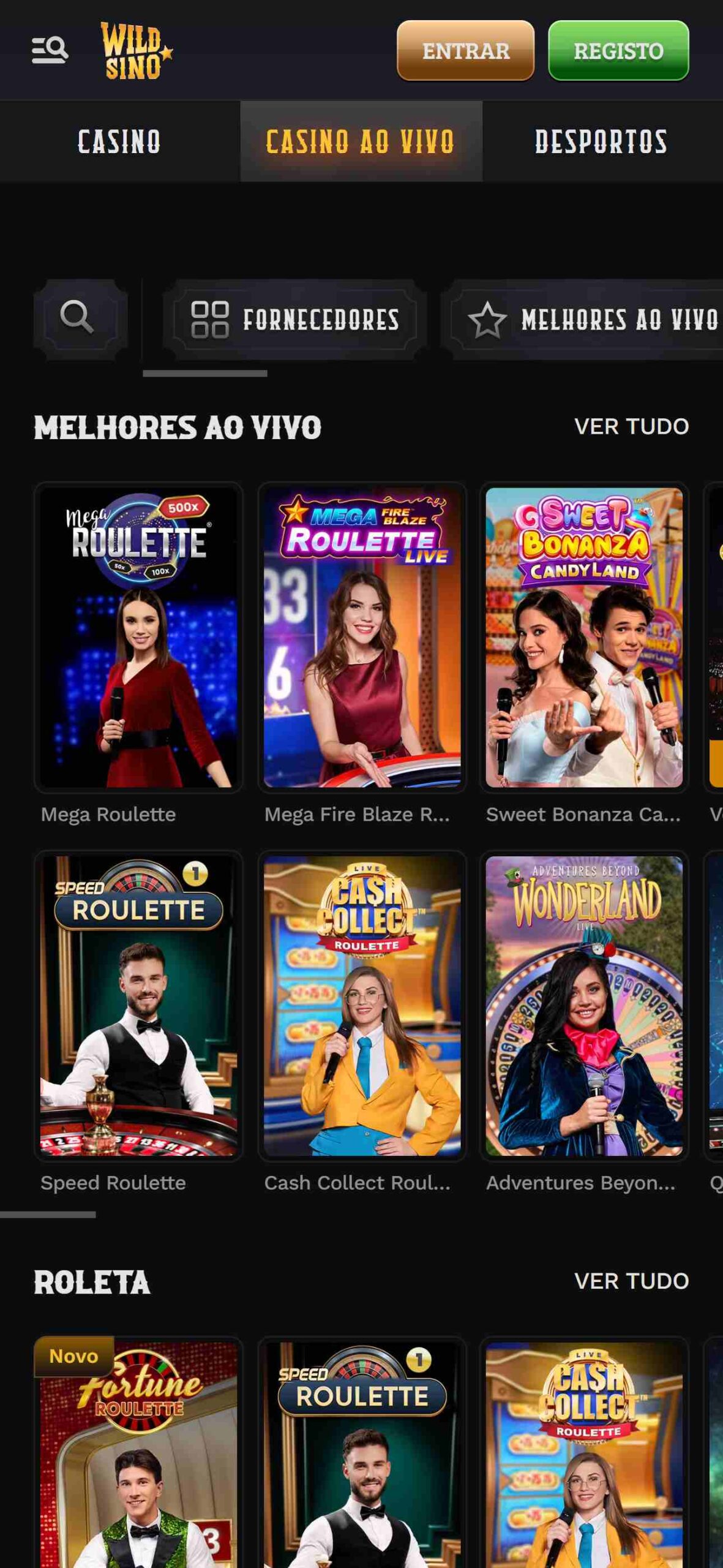This screenshot has height=1568, width=723.
Task: Open Cash Collect Roulette in Melhores ao Vivo
Action: pos(362,1005)
